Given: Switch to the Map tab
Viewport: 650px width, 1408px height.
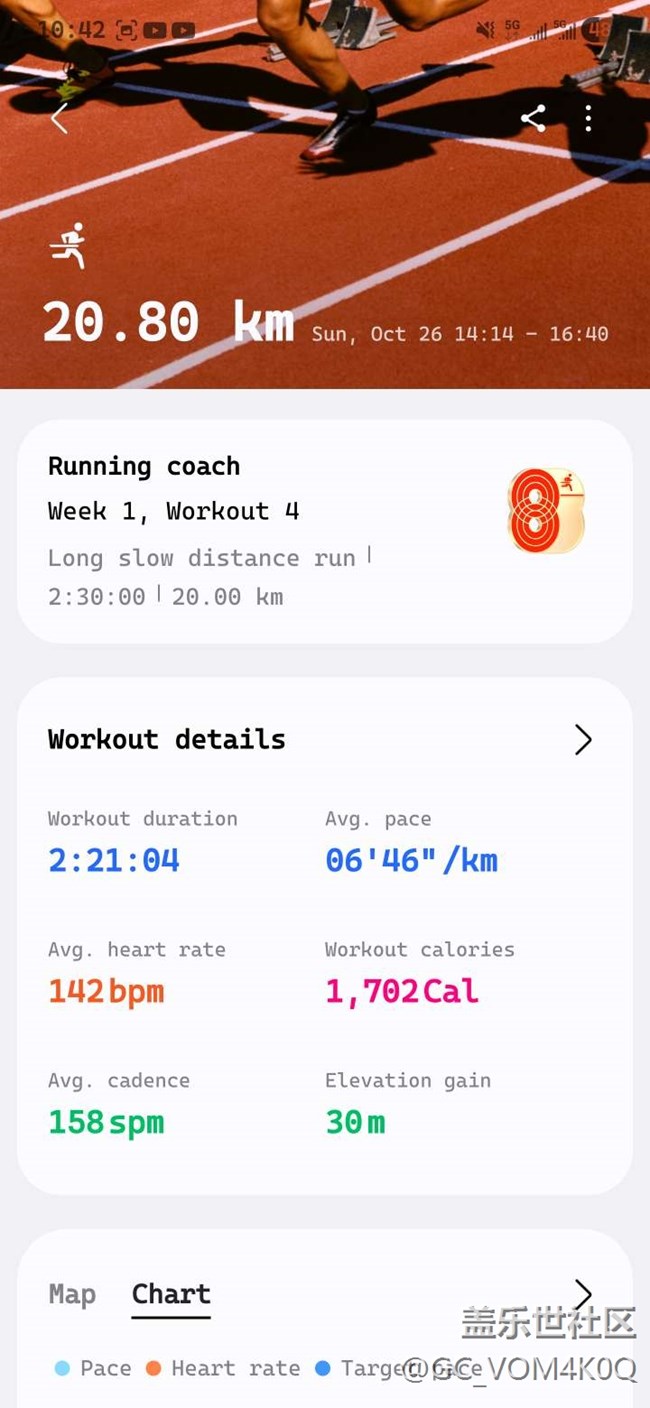Looking at the screenshot, I should 73,1294.
